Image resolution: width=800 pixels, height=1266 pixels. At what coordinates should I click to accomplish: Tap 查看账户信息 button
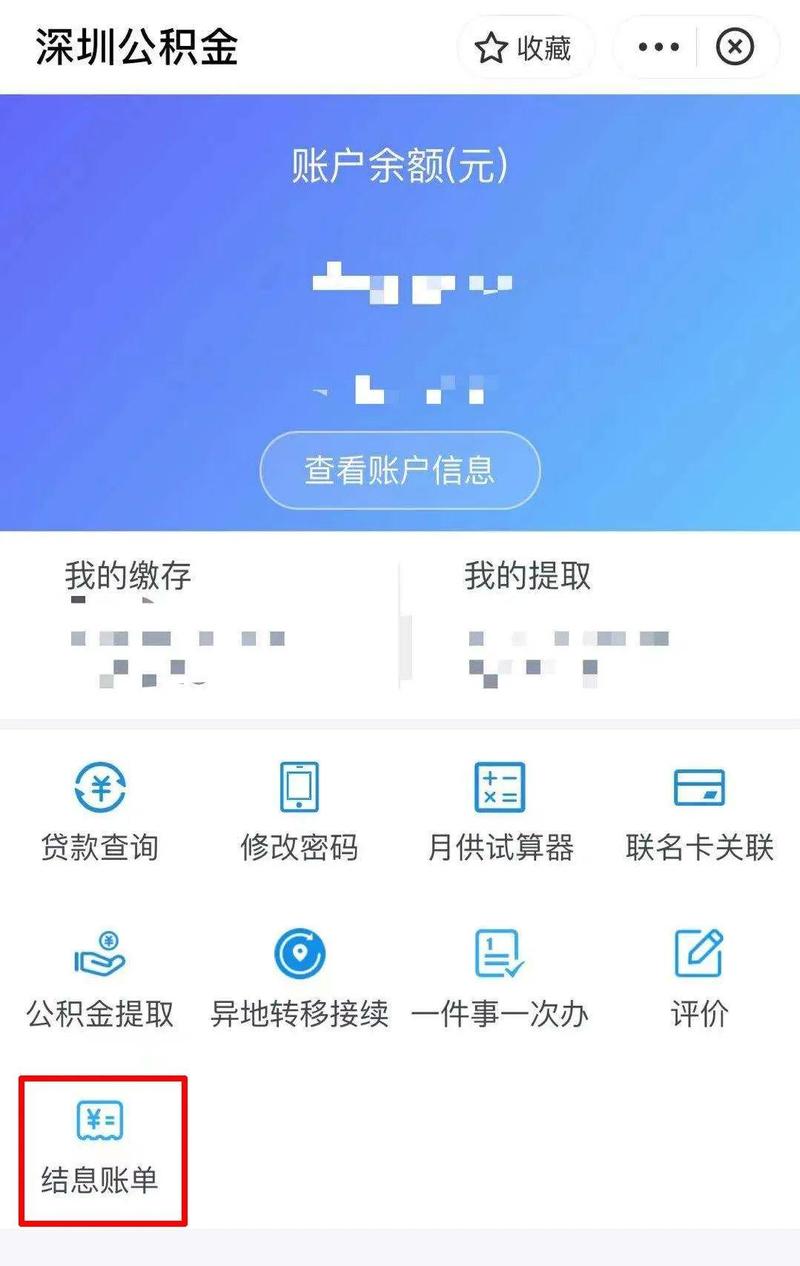tap(400, 470)
